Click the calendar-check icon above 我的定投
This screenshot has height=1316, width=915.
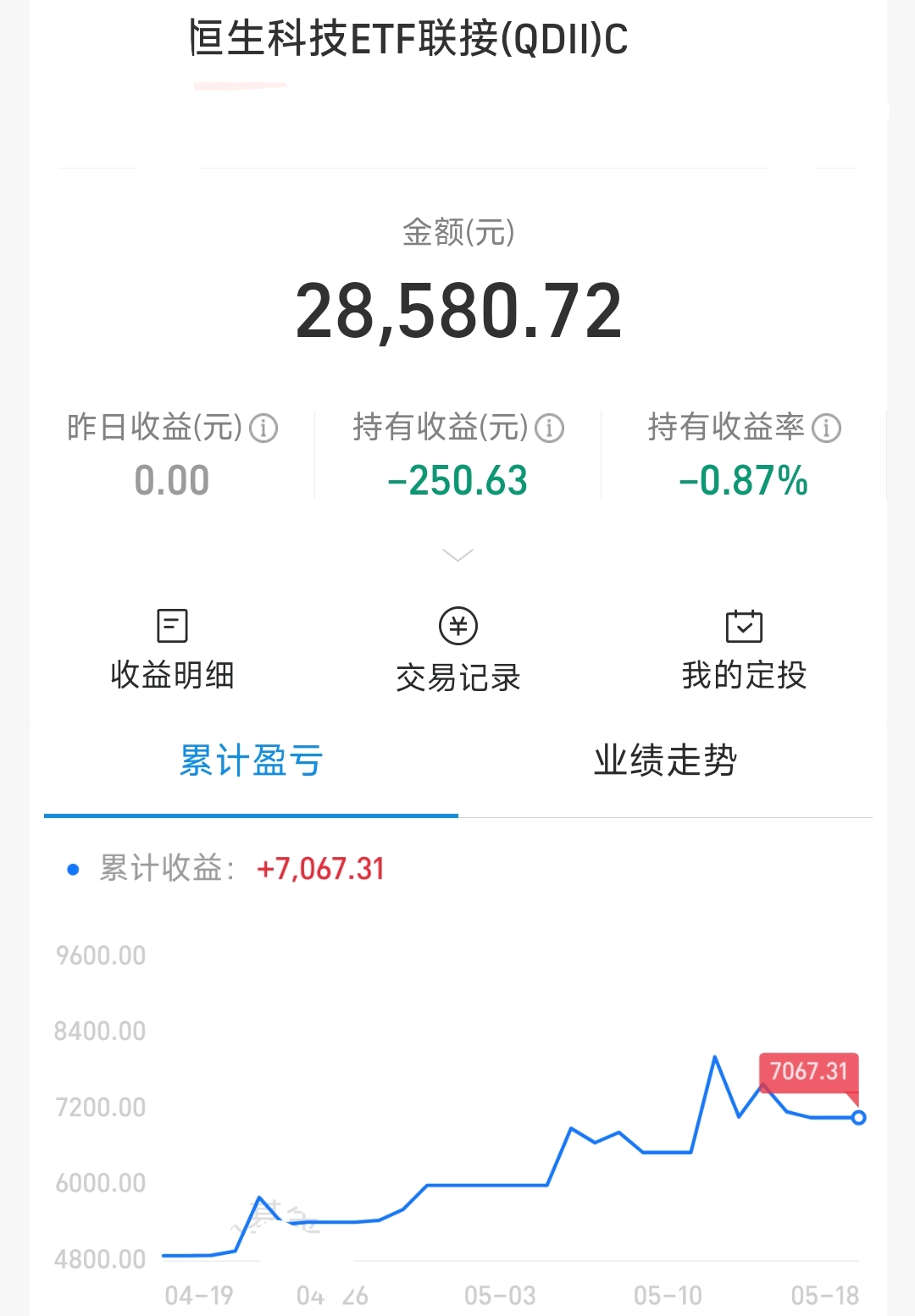click(x=745, y=627)
